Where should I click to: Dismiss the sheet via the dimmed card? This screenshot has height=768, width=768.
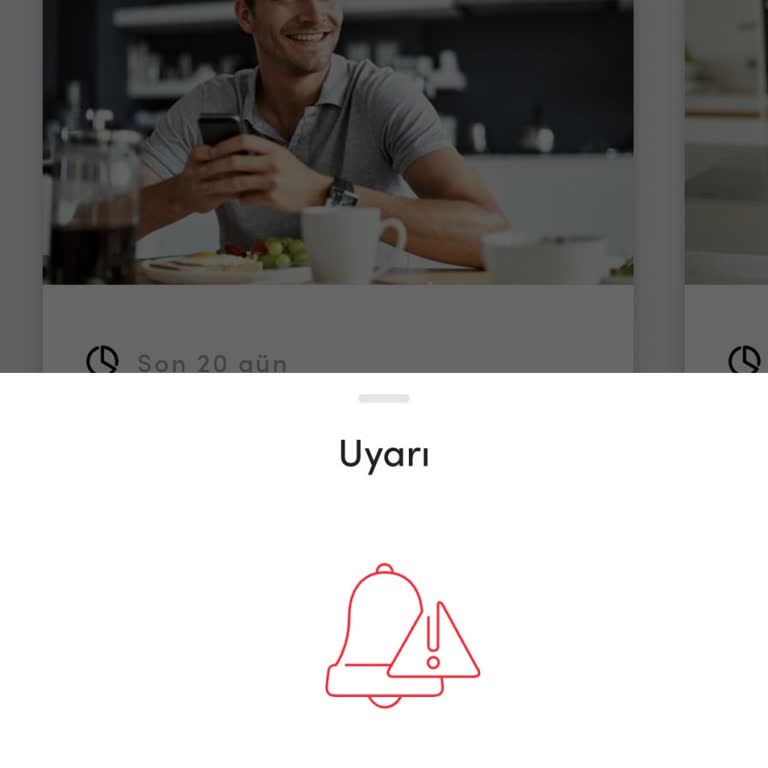pos(338,180)
